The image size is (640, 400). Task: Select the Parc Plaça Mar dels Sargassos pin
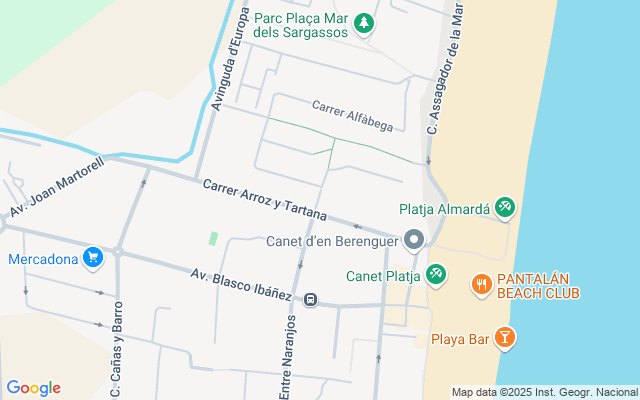point(365,23)
